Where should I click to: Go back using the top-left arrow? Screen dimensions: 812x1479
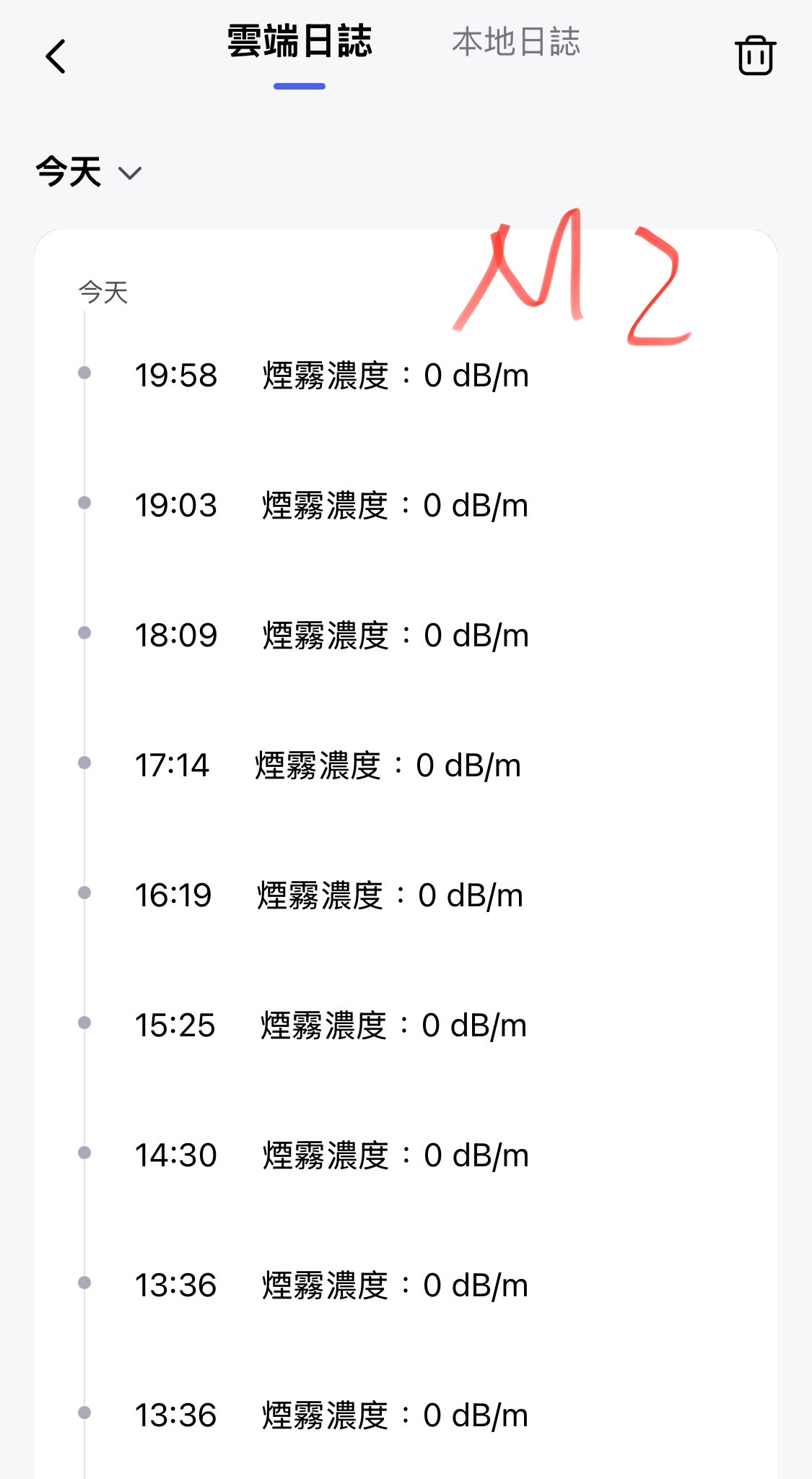tap(56, 56)
